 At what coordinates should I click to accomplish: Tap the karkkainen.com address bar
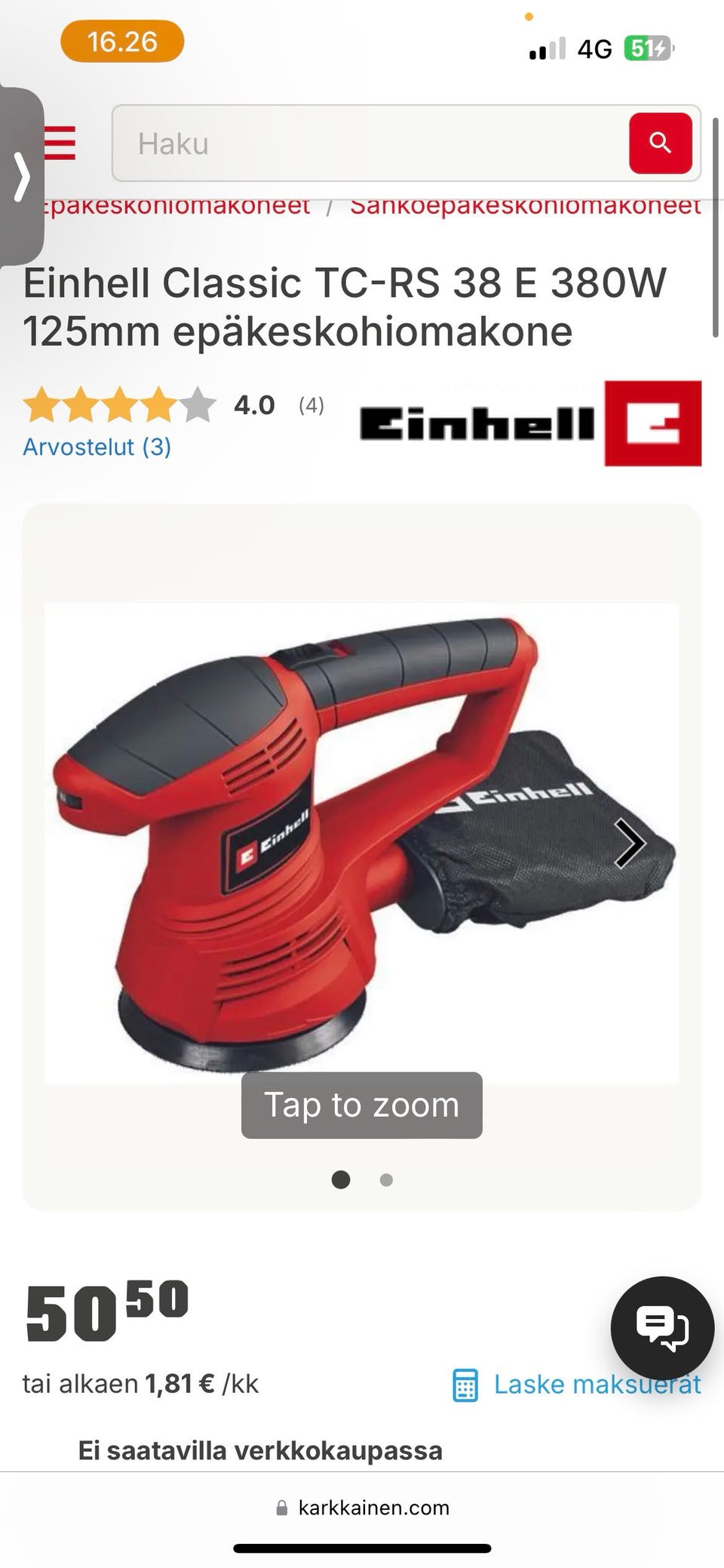pos(362,1508)
